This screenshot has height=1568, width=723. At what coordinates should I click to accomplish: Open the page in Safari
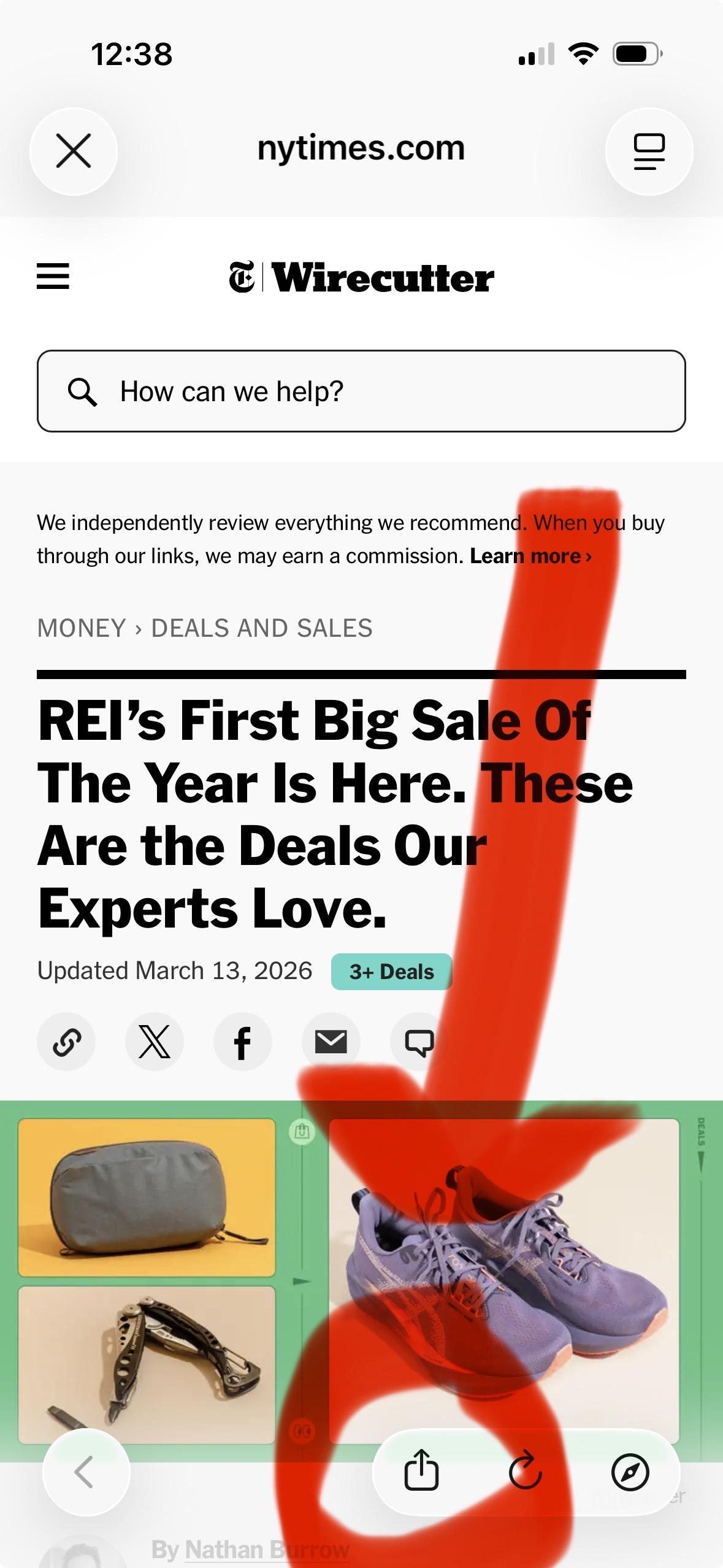(x=630, y=1472)
